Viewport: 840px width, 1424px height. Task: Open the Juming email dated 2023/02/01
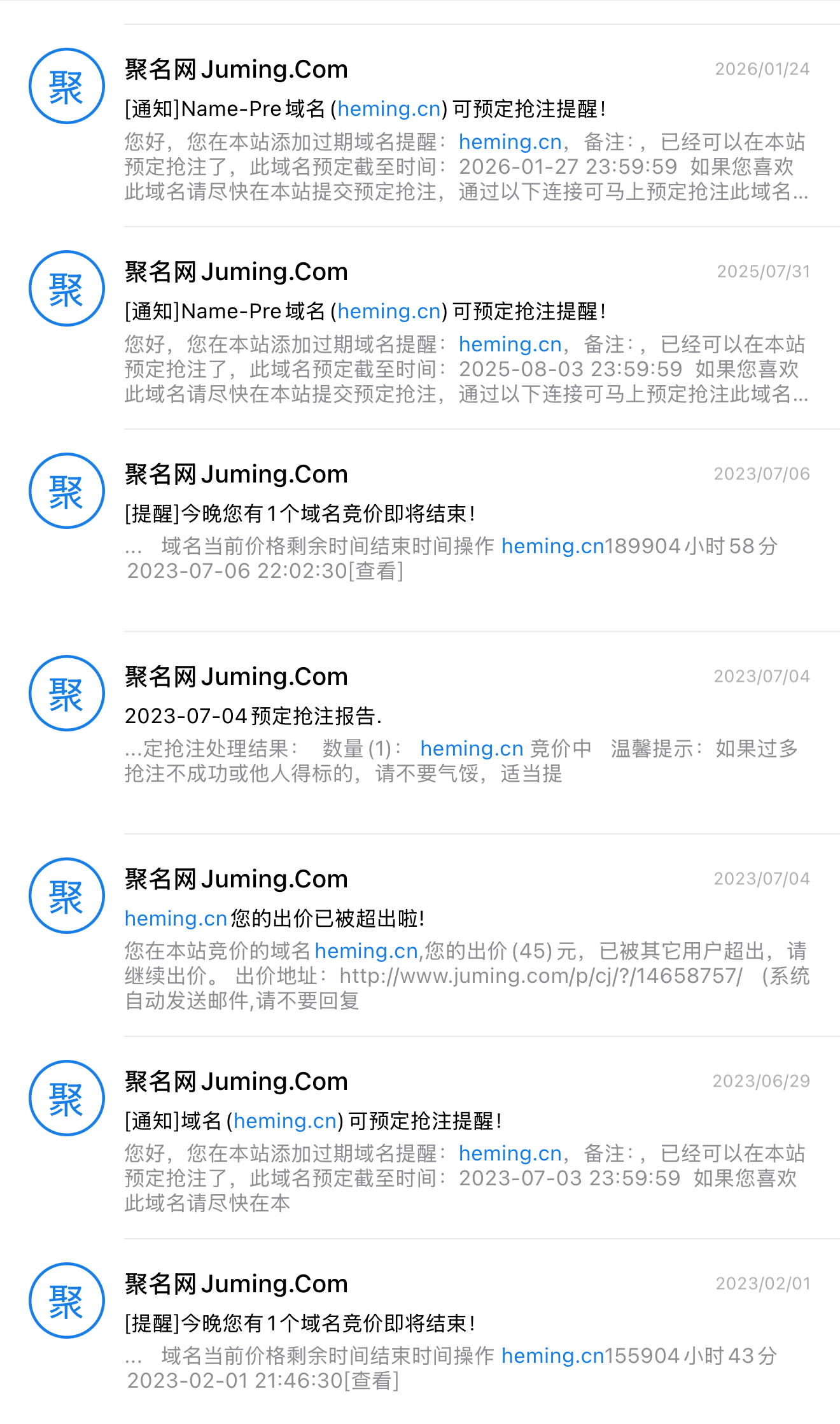point(420,1332)
